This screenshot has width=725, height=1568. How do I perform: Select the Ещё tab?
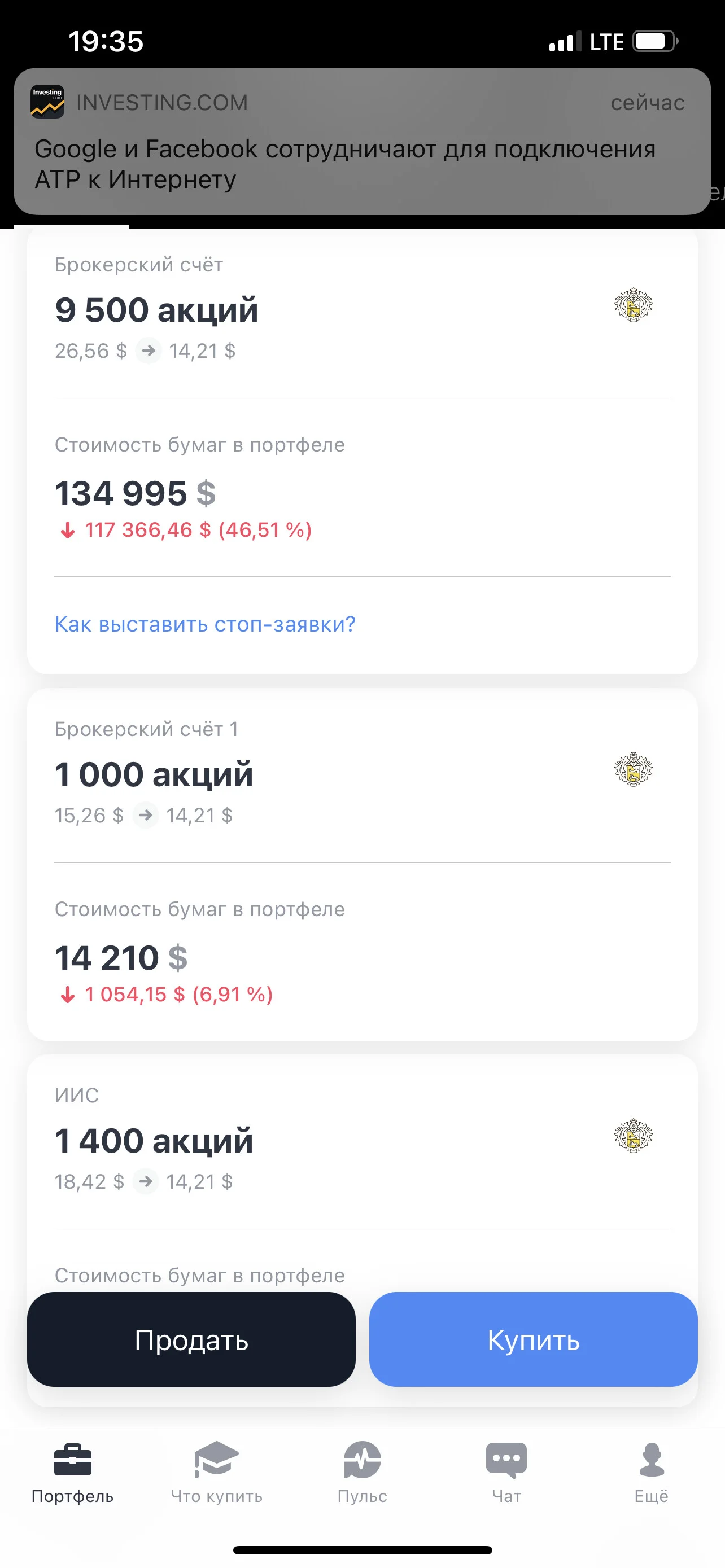(652, 1472)
